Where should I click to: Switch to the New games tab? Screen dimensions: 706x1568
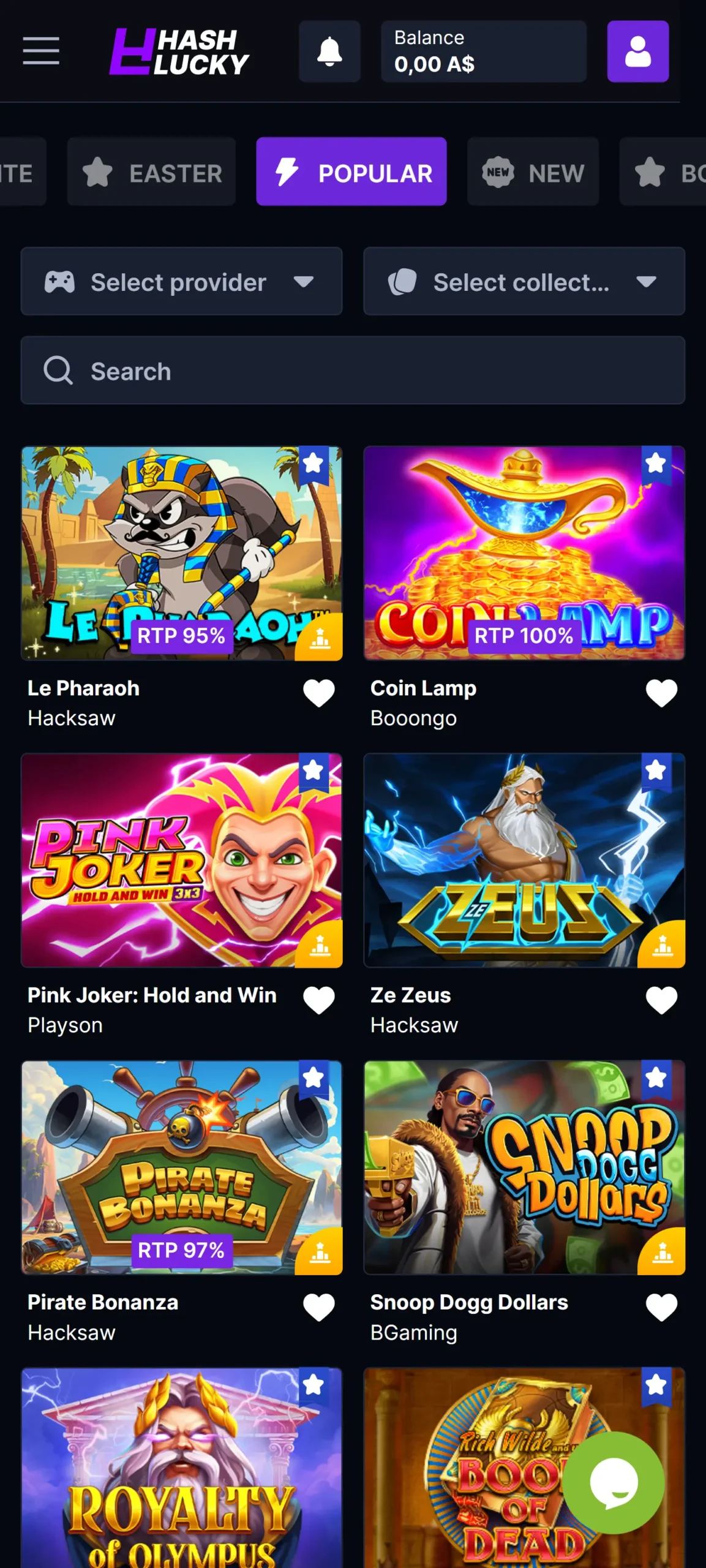pyautogui.click(x=532, y=171)
